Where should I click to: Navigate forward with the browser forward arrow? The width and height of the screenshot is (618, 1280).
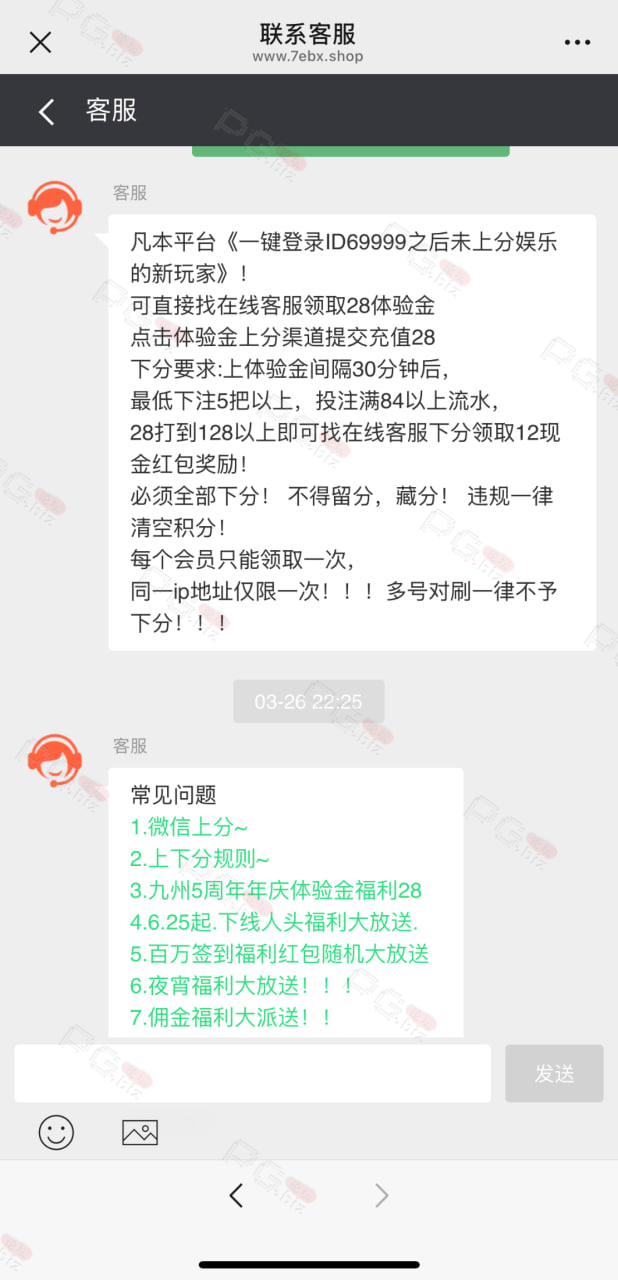coord(381,1195)
